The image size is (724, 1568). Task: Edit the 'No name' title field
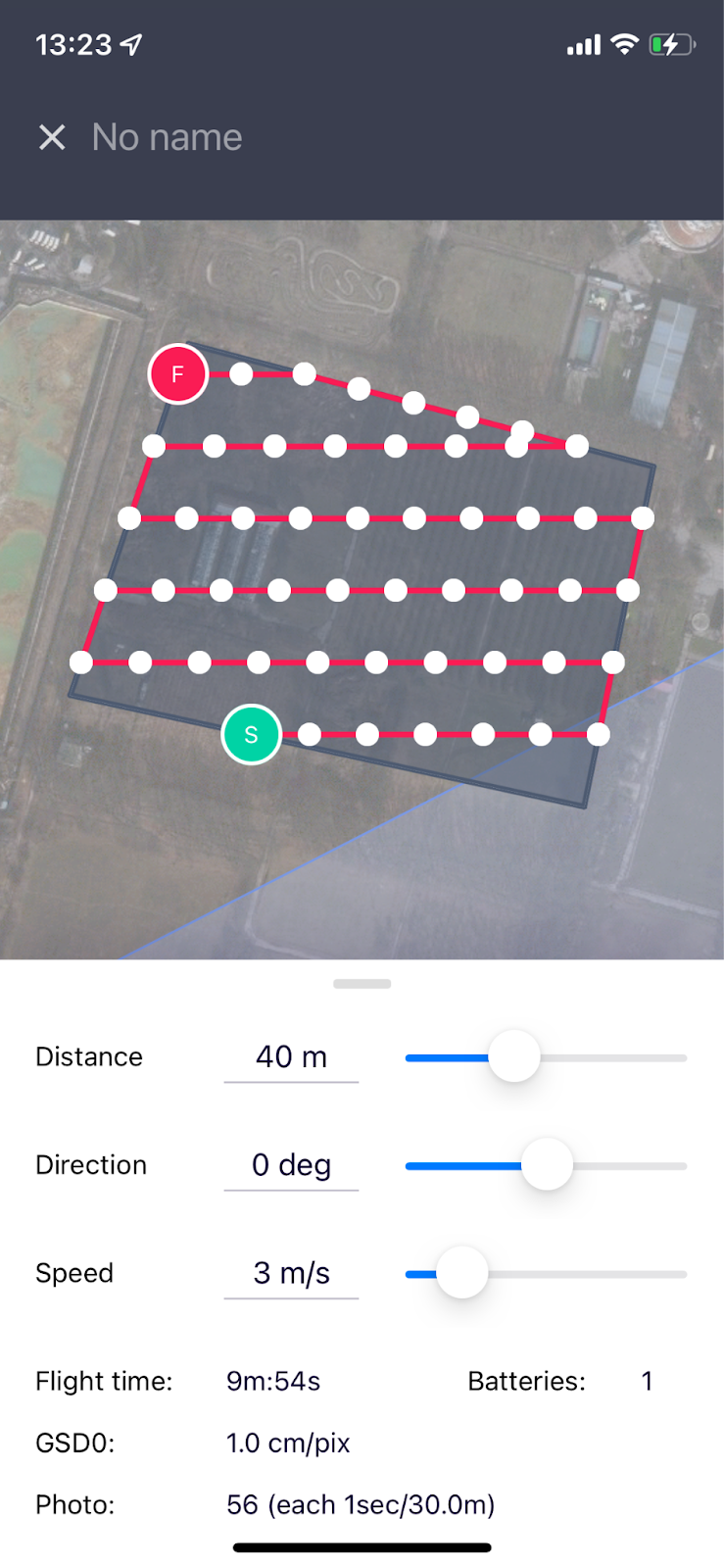pos(168,137)
